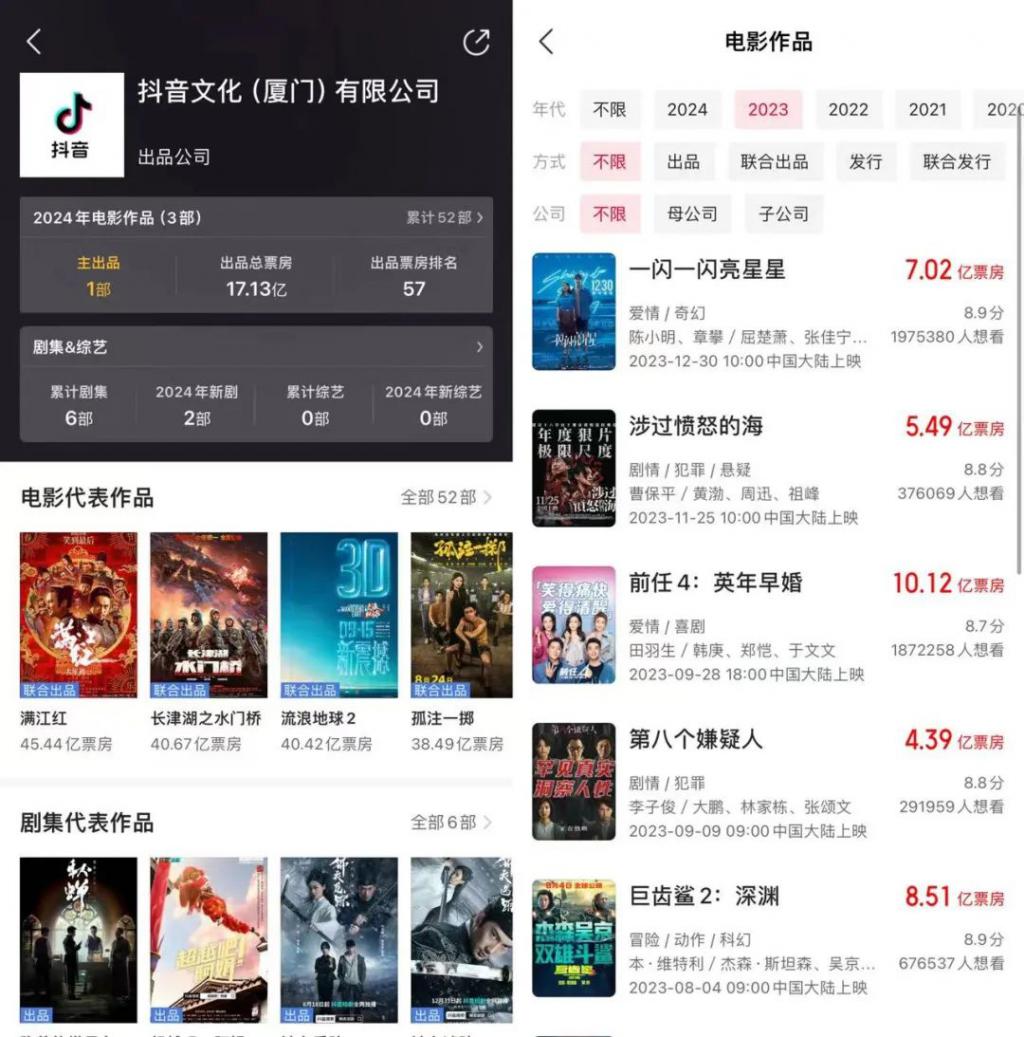Open 前任4:英年早婚 movie entry
This screenshot has width=1024, height=1037.
click(715, 583)
